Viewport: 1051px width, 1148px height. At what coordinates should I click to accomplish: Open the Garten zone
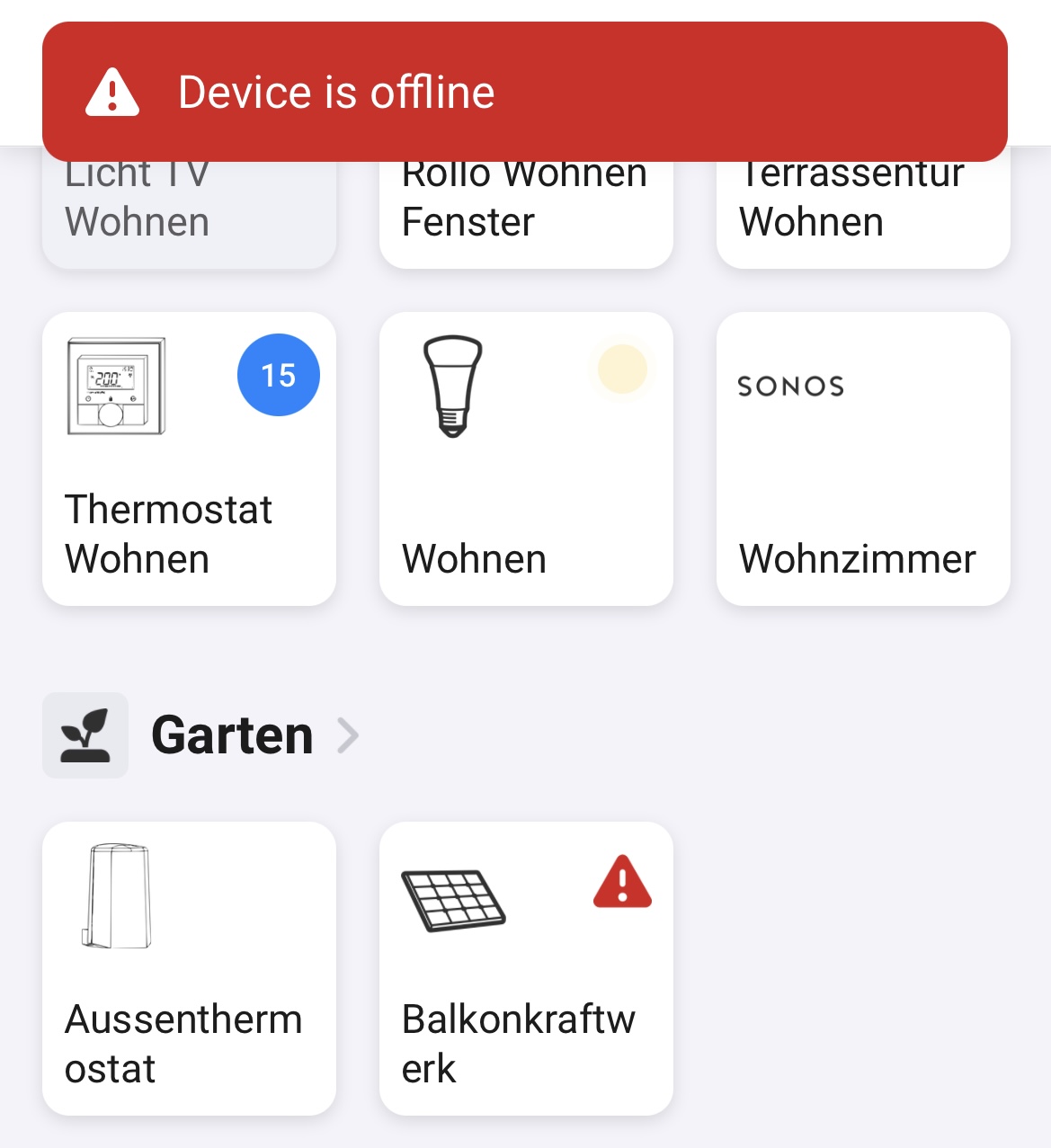coord(232,735)
